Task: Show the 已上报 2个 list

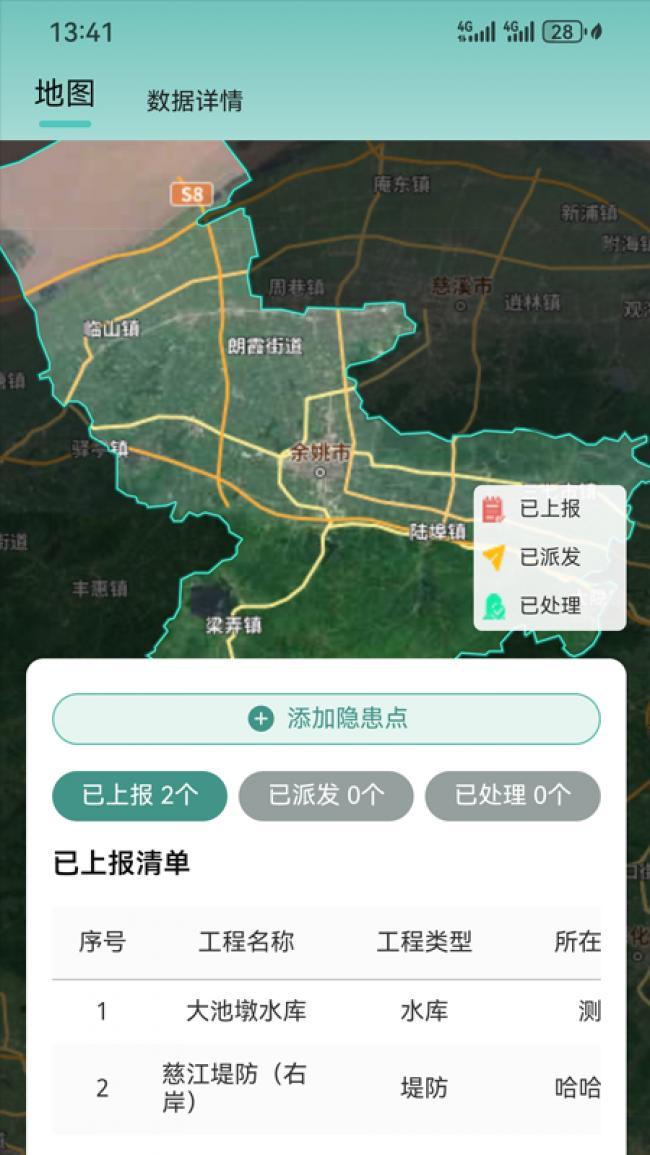Action: 140,795
